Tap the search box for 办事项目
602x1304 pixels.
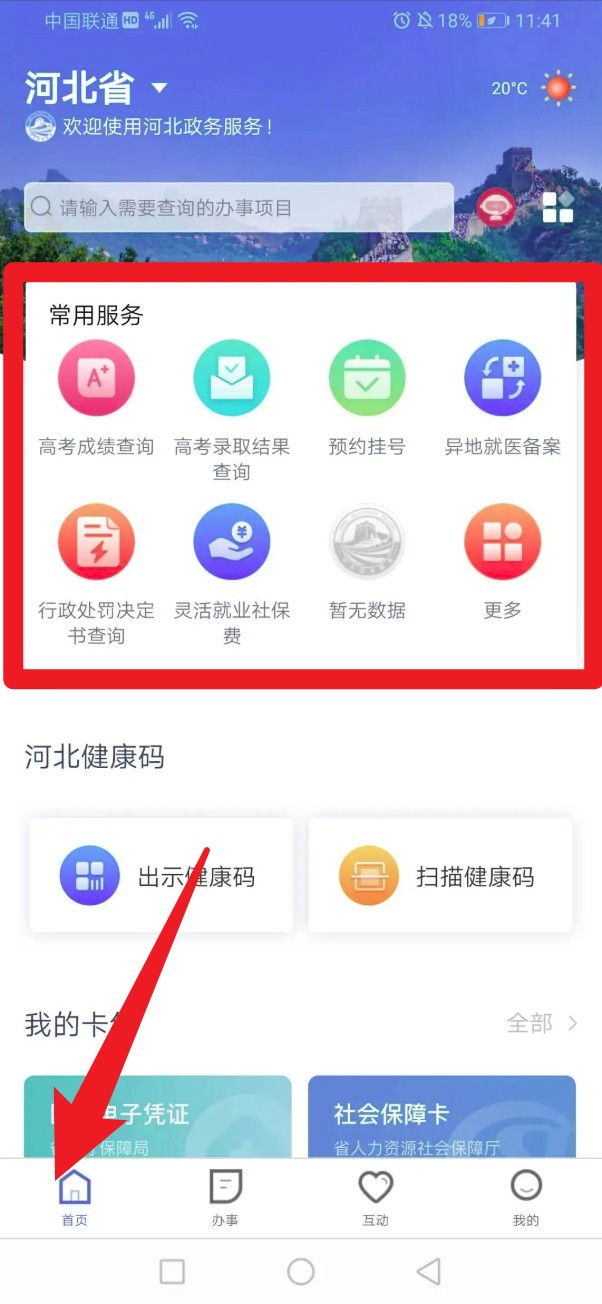coord(238,208)
